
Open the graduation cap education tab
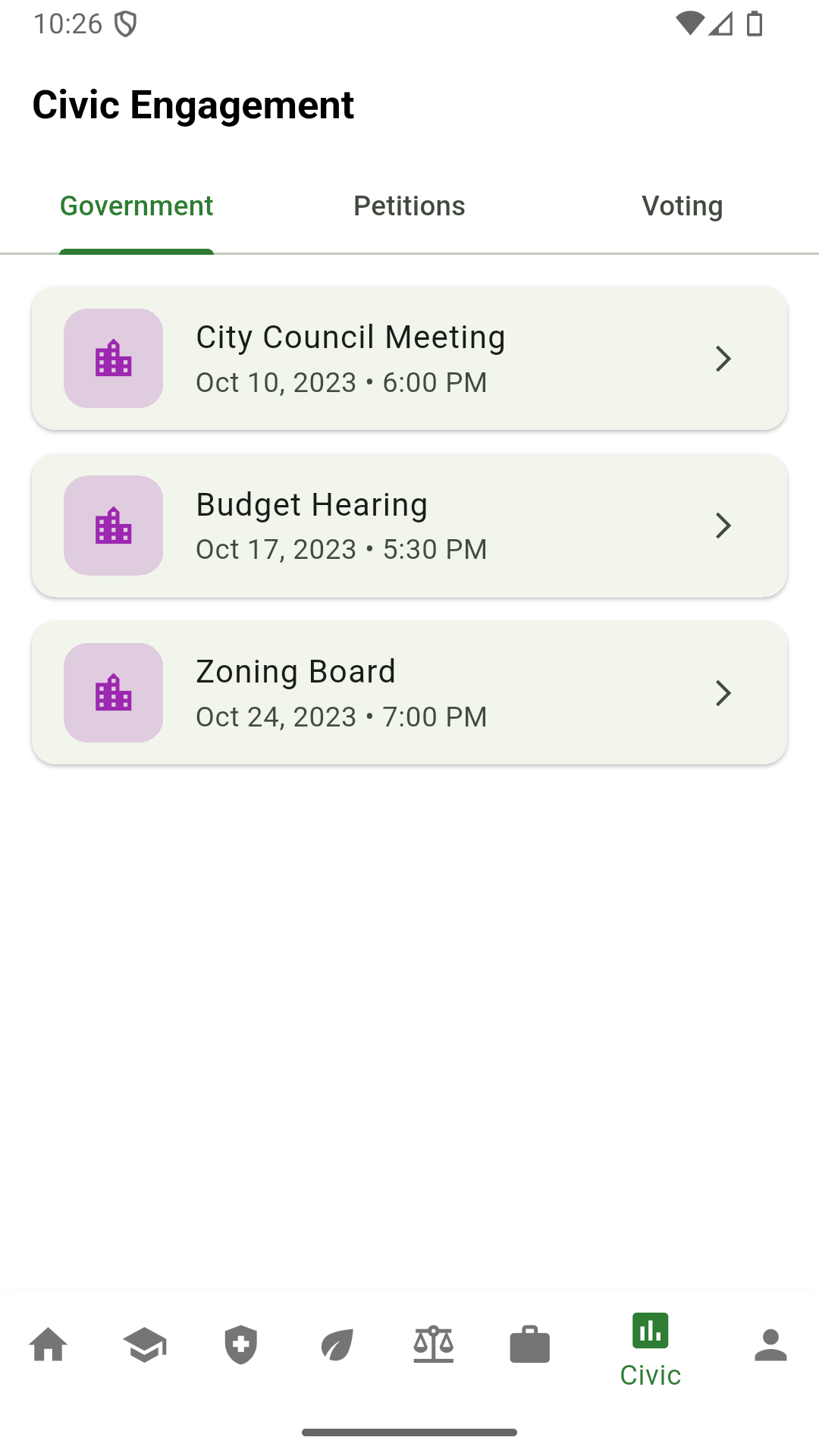145,1345
